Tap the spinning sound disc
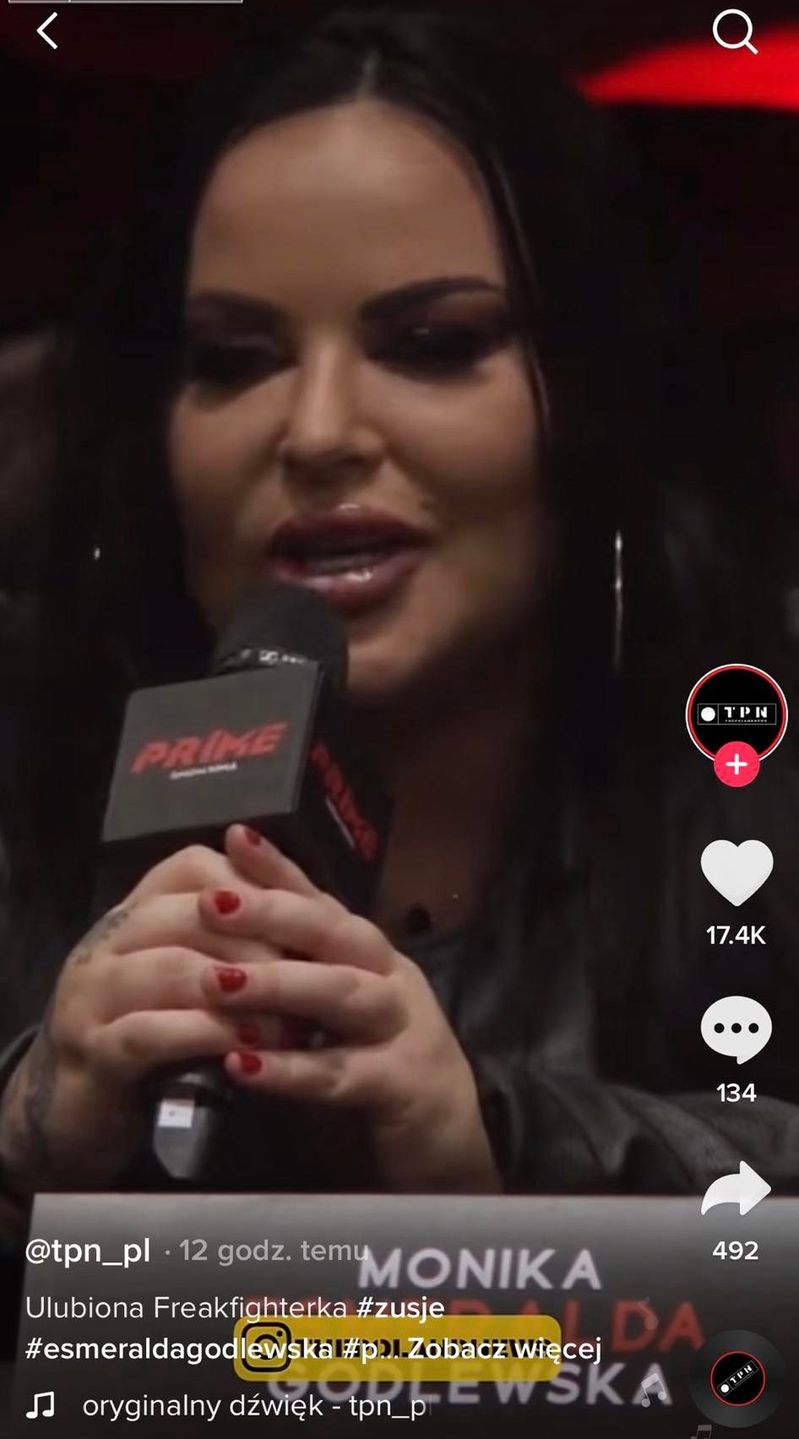799x1439 pixels. [x=737, y=1383]
